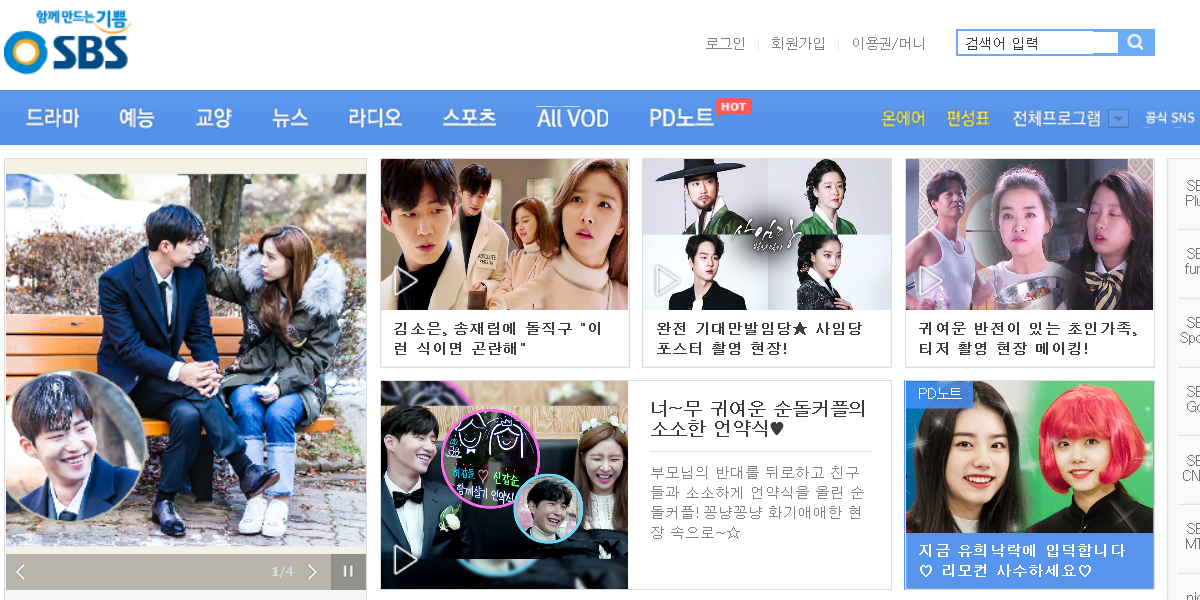Switch to the 드라마 menu
This screenshot has width=1200, height=600.
click(52, 117)
